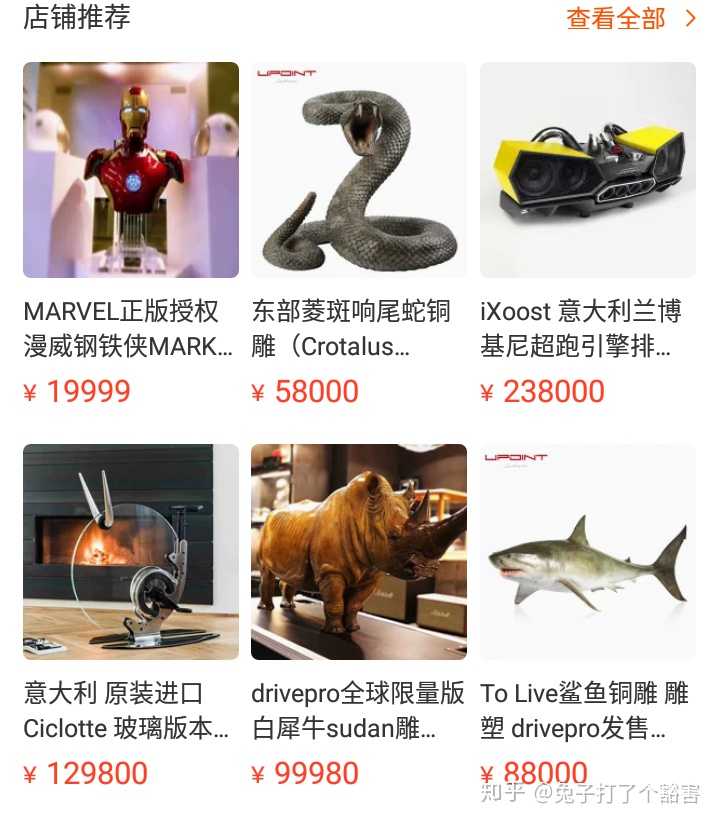Screen dimensions: 718x823
Task: Open the iXoost 兰博基尼 speaker listing
Action: [588, 170]
